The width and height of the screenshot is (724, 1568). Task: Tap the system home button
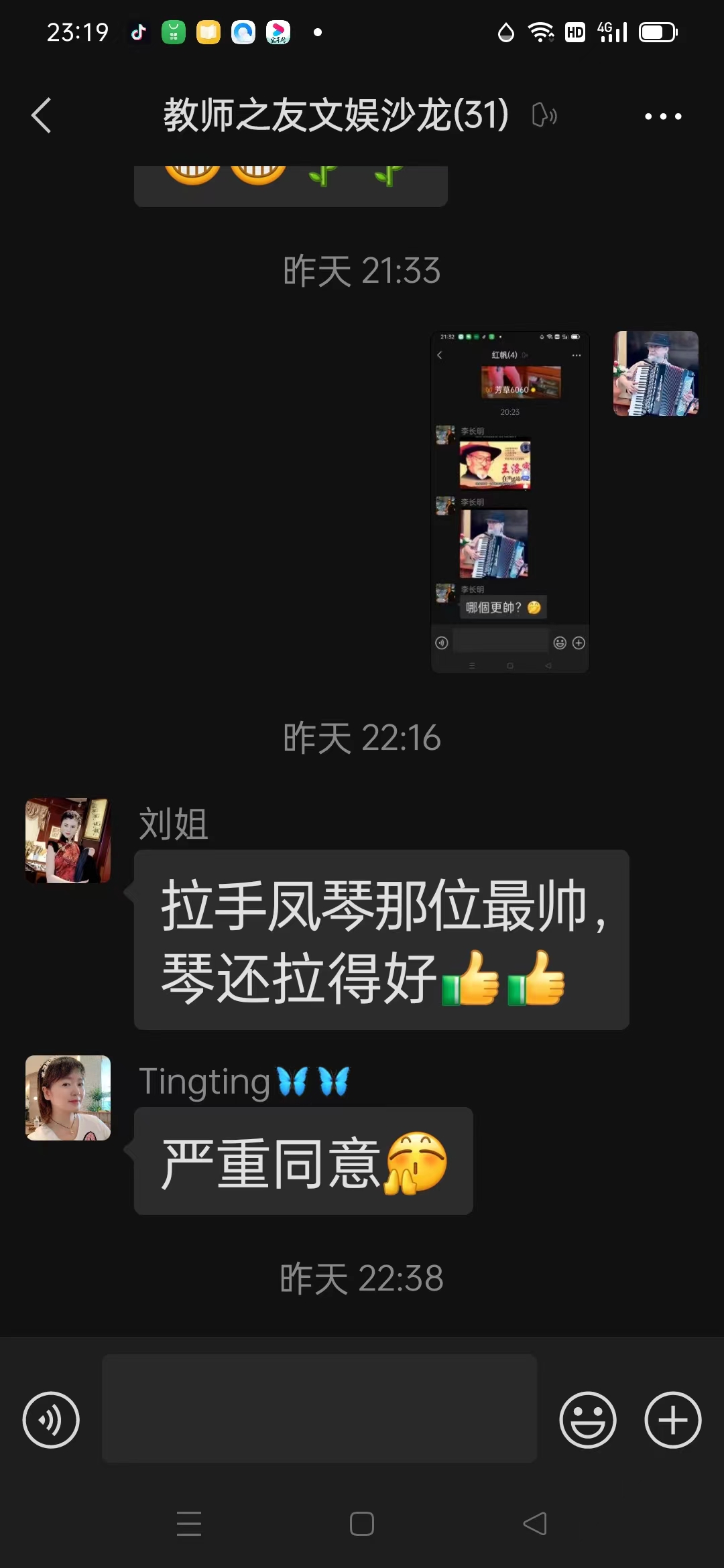[362, 1524]
